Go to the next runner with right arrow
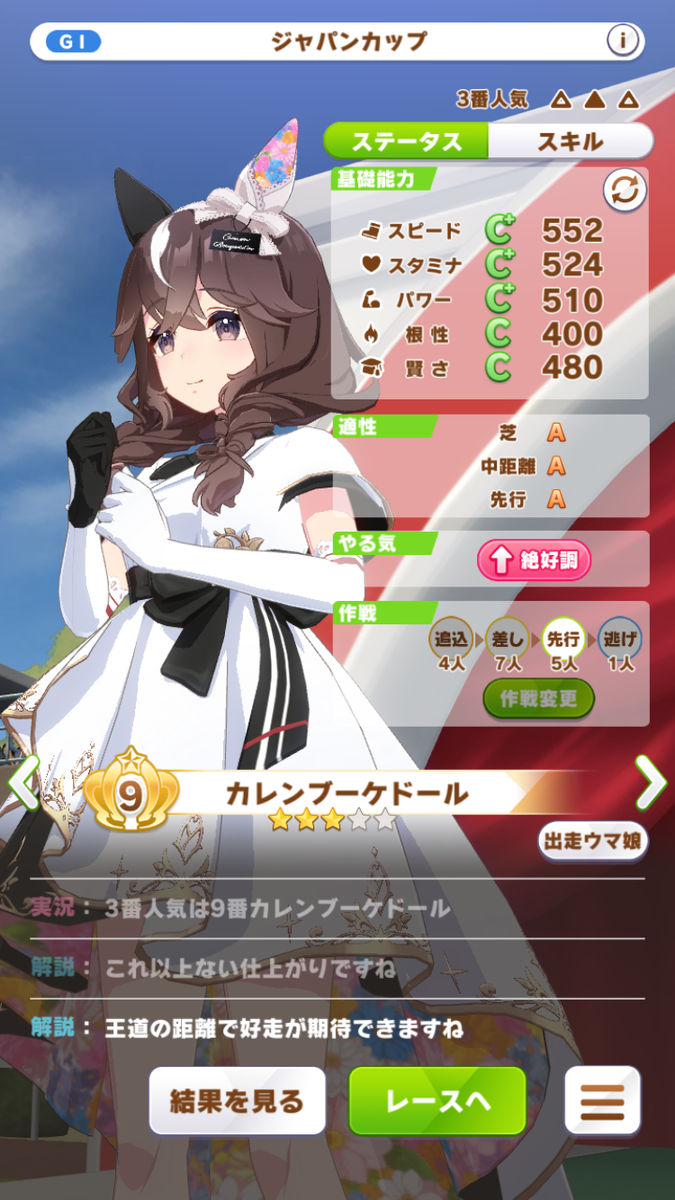This screenshot has width=675, height=1200. click(x=650, y=783)
